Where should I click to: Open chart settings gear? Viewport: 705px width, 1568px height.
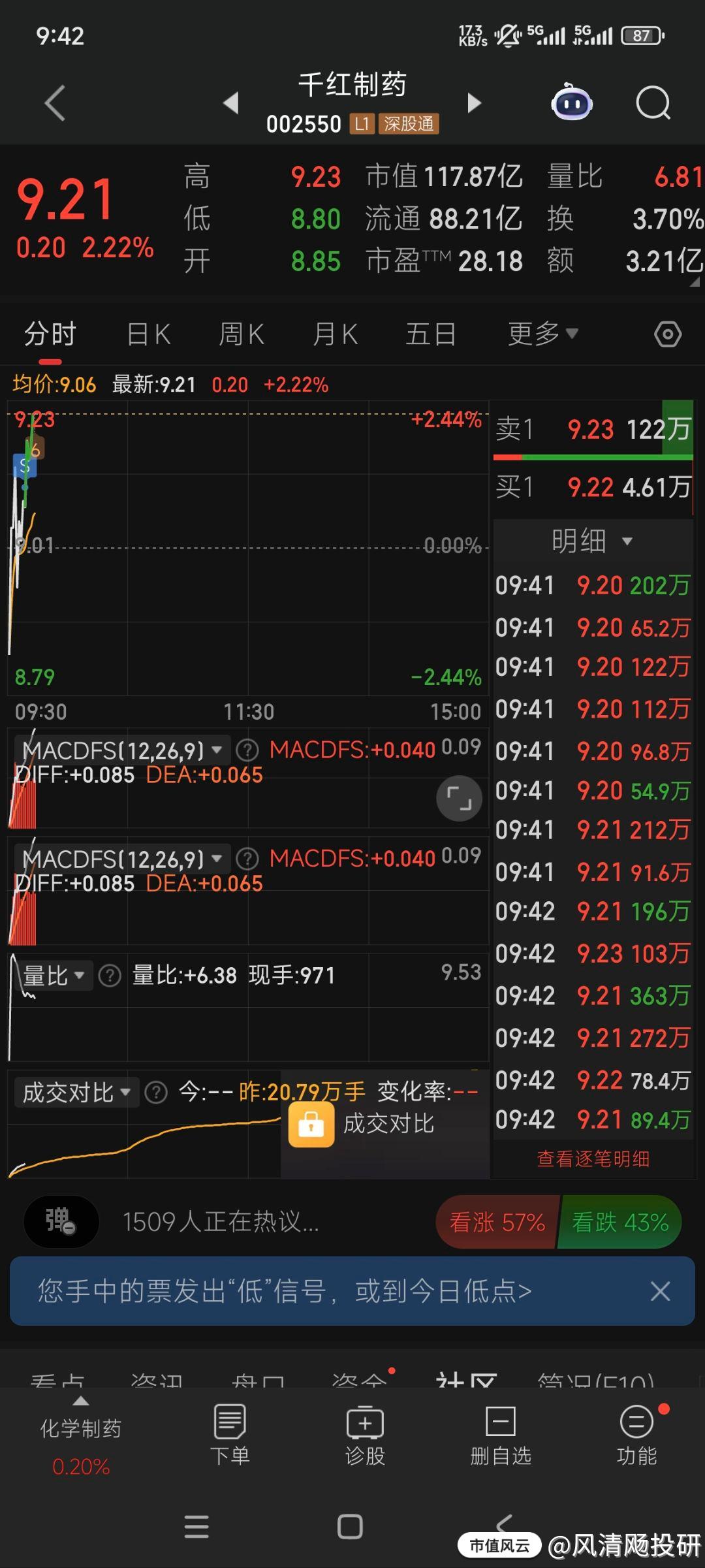[667, 334]
